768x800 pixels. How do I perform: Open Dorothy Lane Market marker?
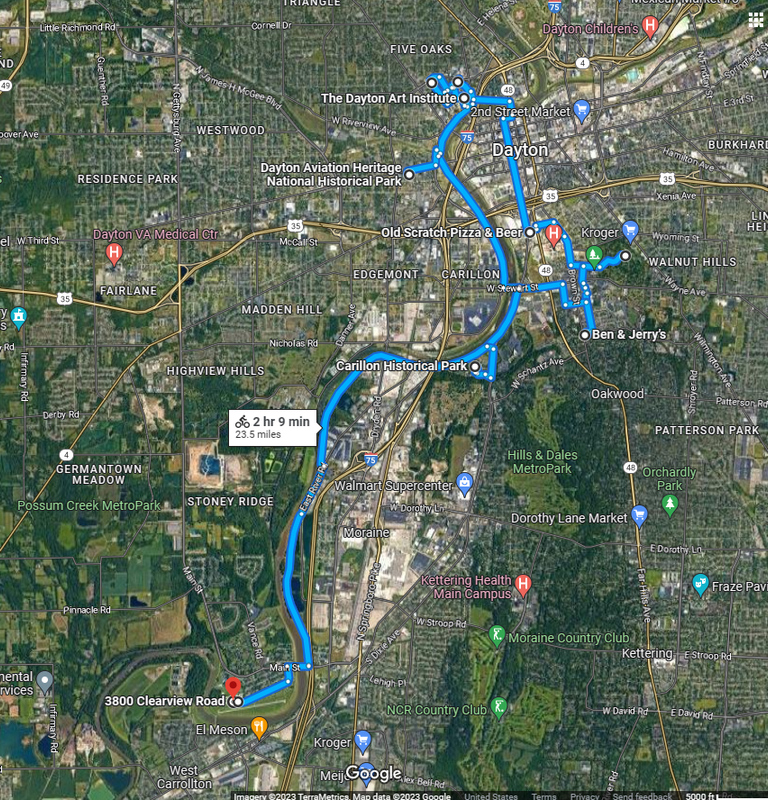(640, 517)
